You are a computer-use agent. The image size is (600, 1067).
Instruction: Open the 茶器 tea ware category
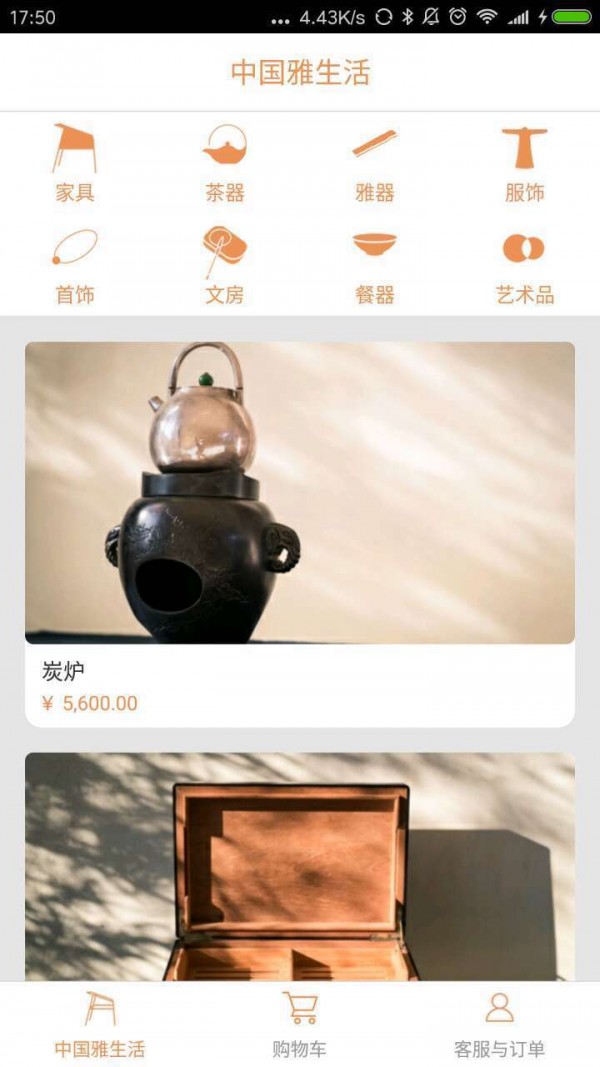[225, 163]
